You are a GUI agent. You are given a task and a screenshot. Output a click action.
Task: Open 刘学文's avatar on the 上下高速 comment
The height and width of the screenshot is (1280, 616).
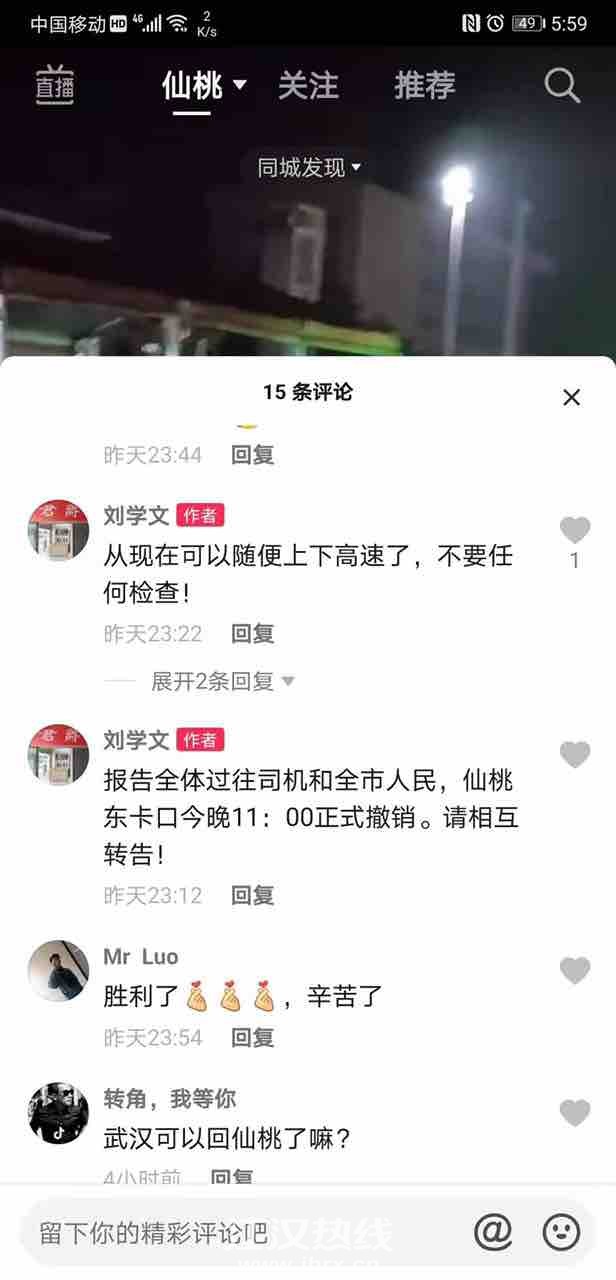point(58,531)
